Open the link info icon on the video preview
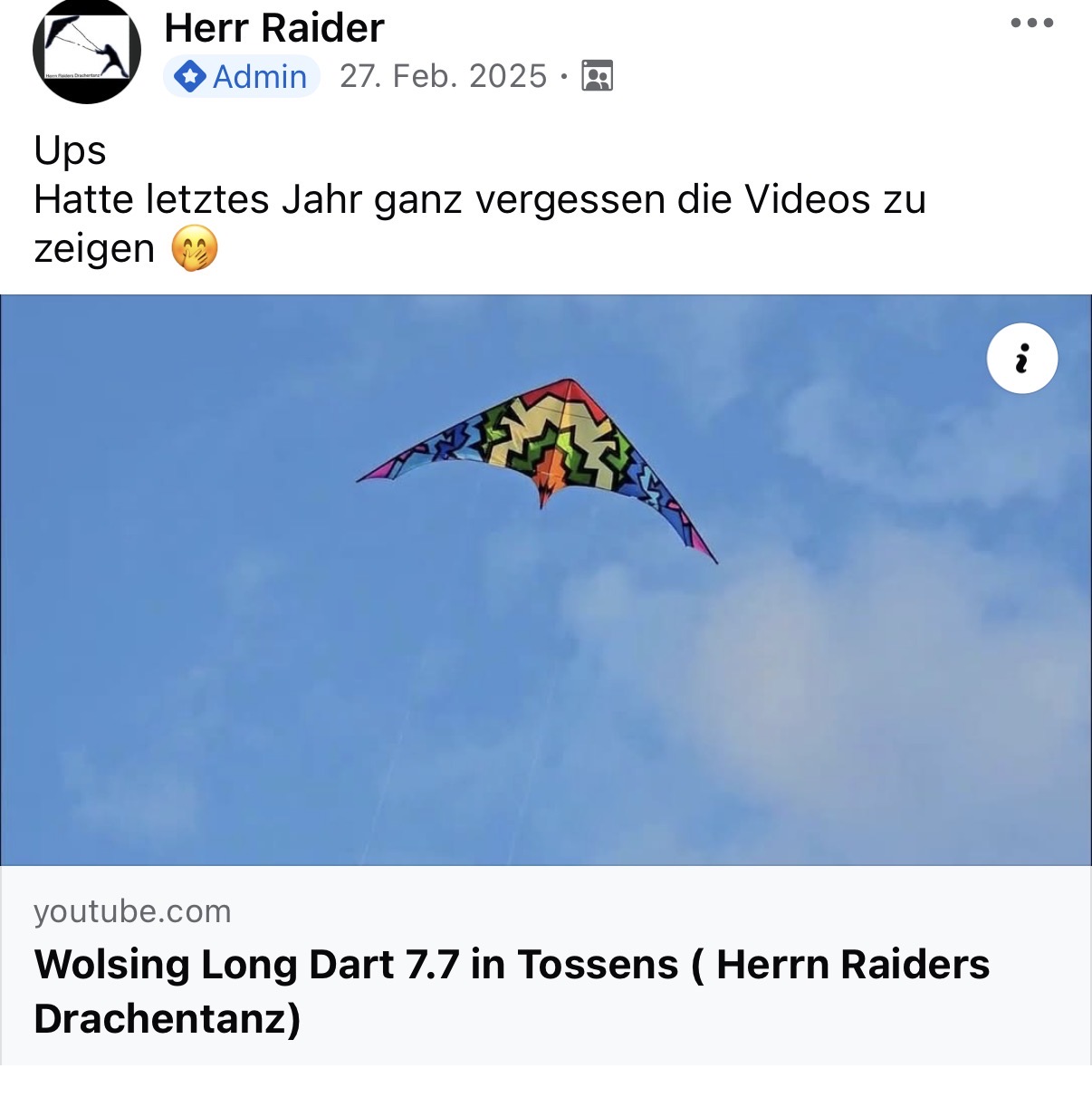 [x=1021, y=360]
